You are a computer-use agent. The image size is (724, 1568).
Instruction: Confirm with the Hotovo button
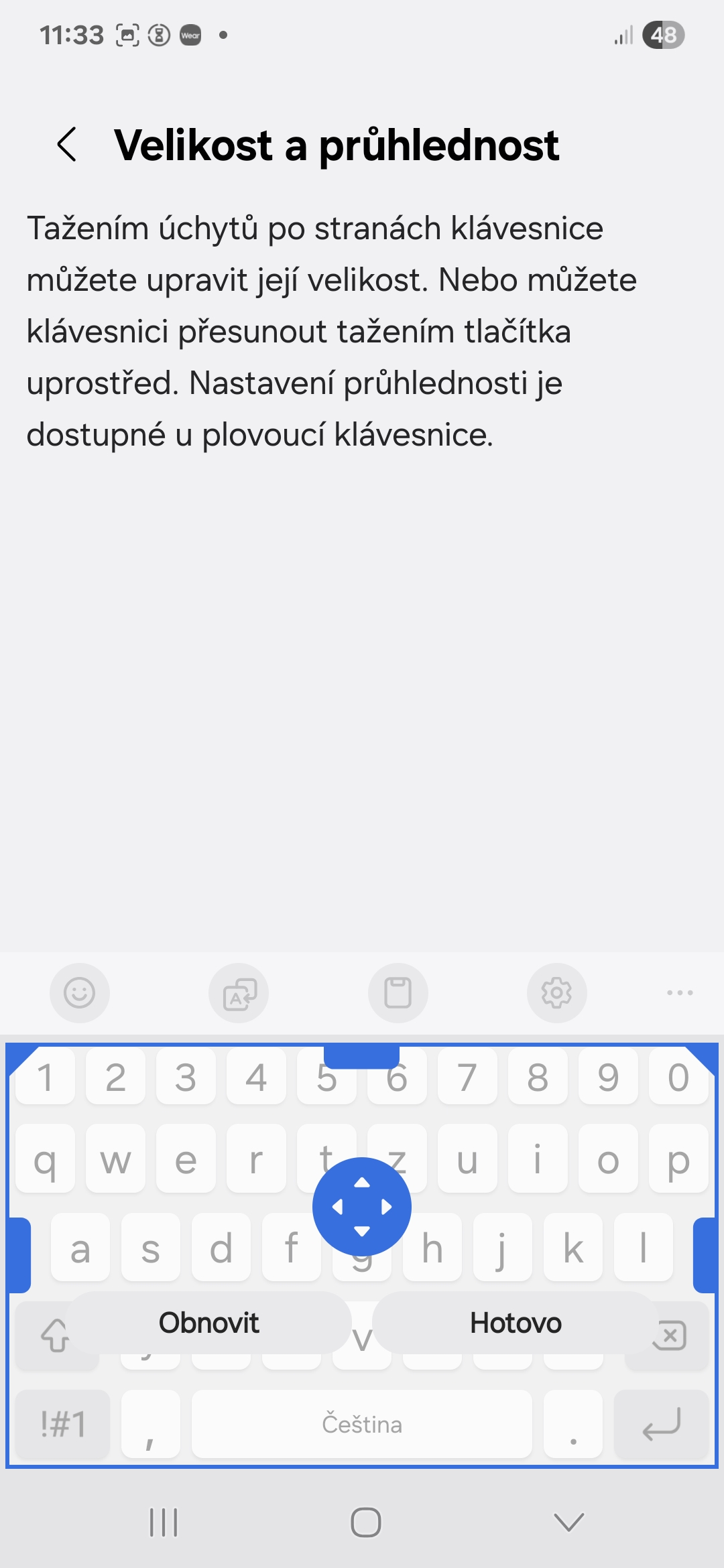516,1323
